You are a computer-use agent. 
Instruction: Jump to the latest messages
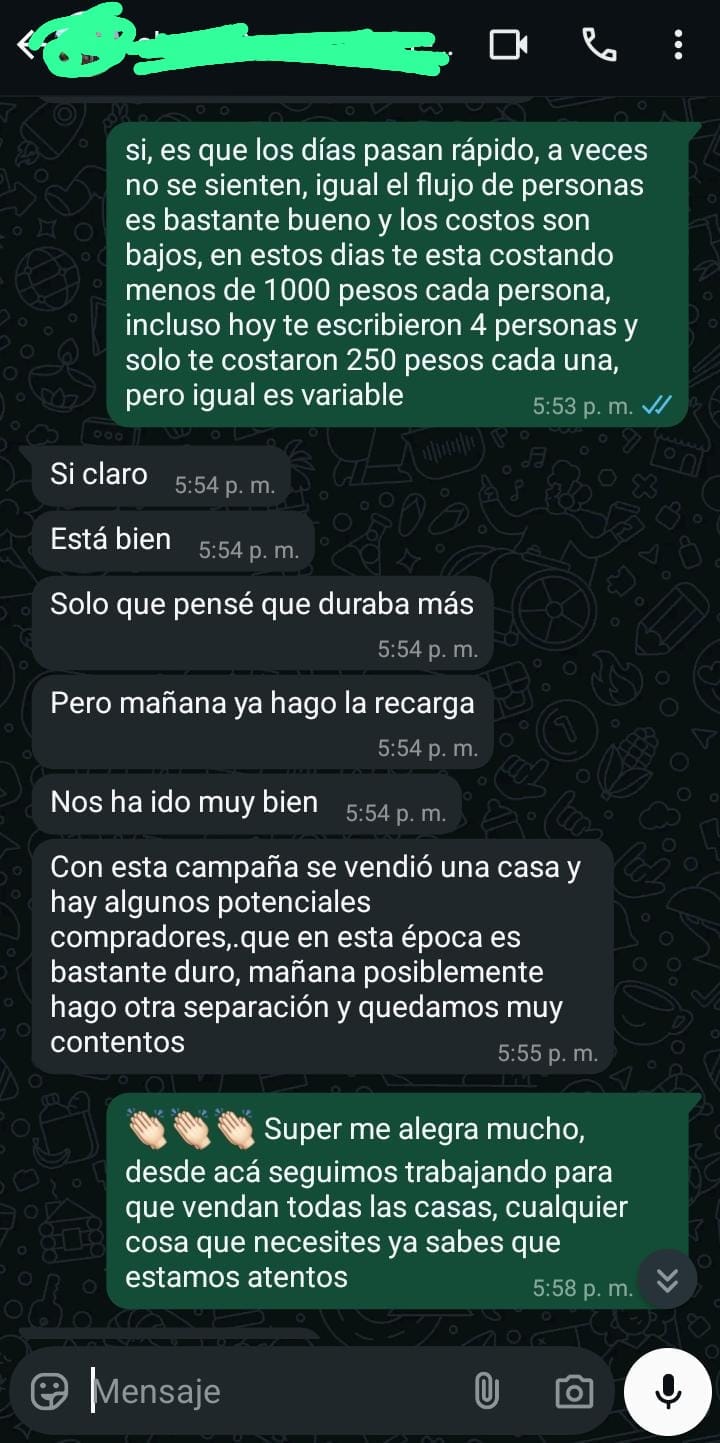(667, 1279)
